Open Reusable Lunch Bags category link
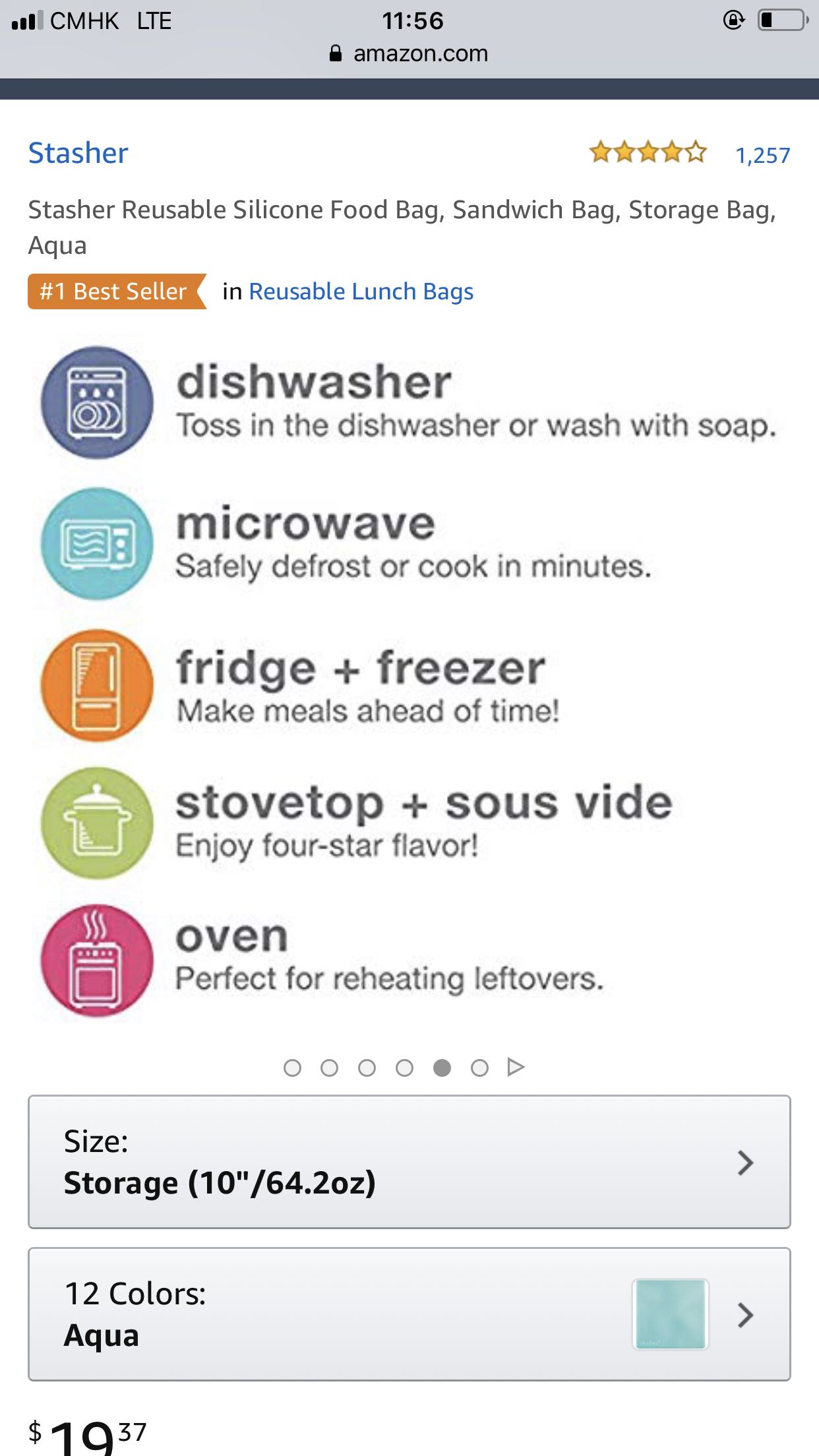 [361, 291]
